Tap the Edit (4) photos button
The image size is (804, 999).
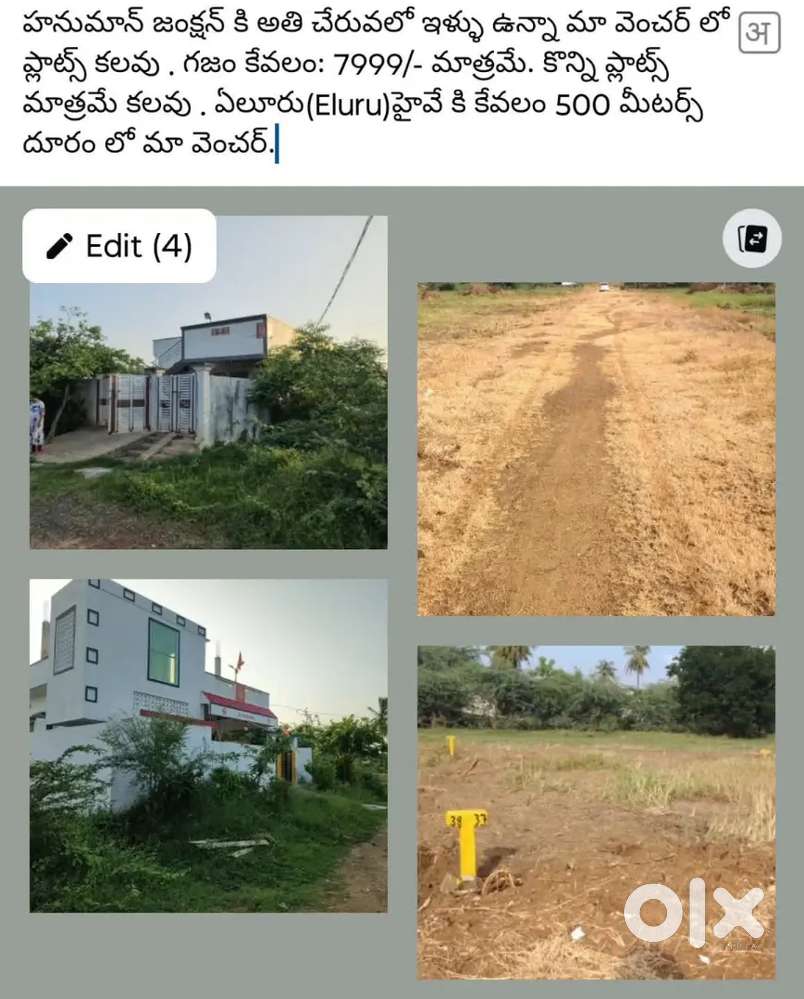click(119, 246)
